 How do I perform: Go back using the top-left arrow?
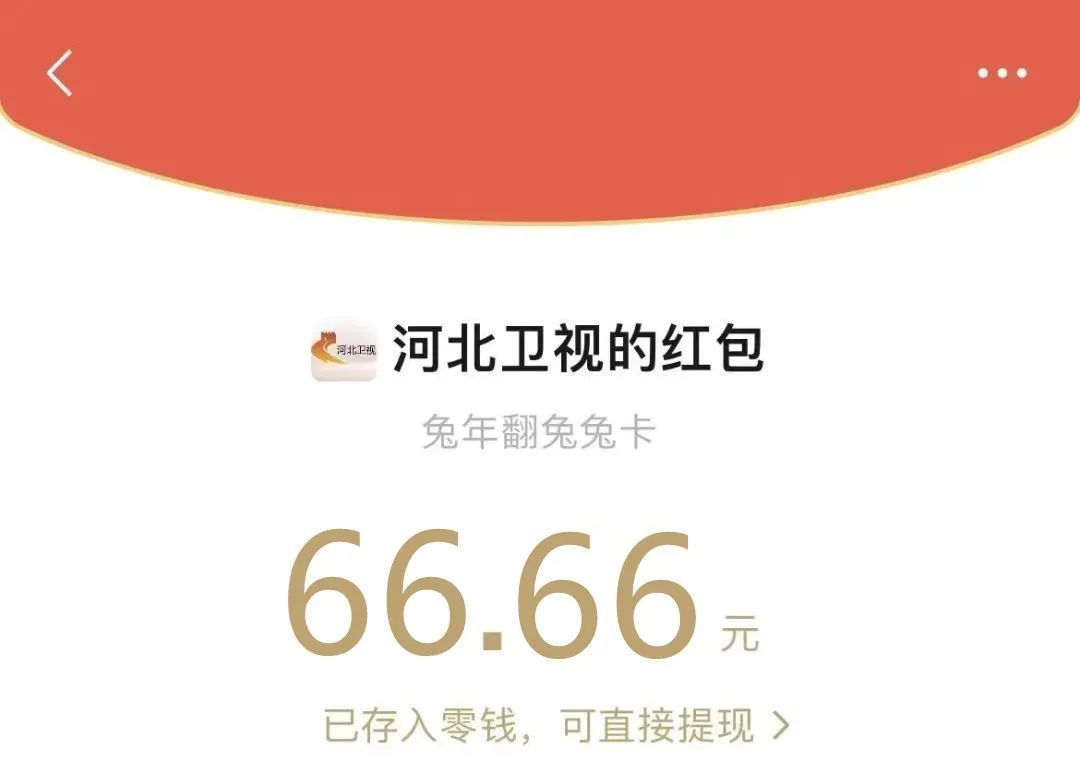(60, 73)
